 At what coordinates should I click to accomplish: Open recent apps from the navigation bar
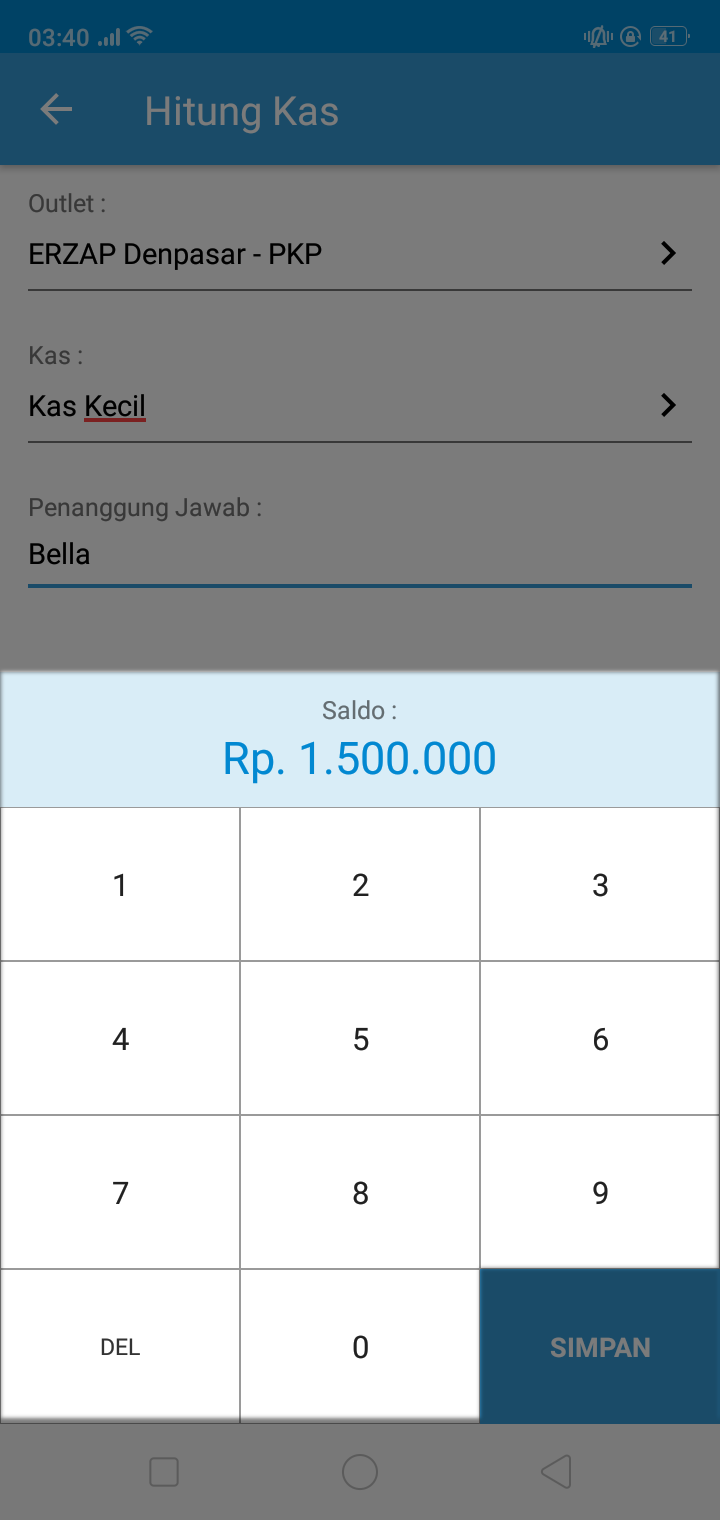coord(164,1472)
